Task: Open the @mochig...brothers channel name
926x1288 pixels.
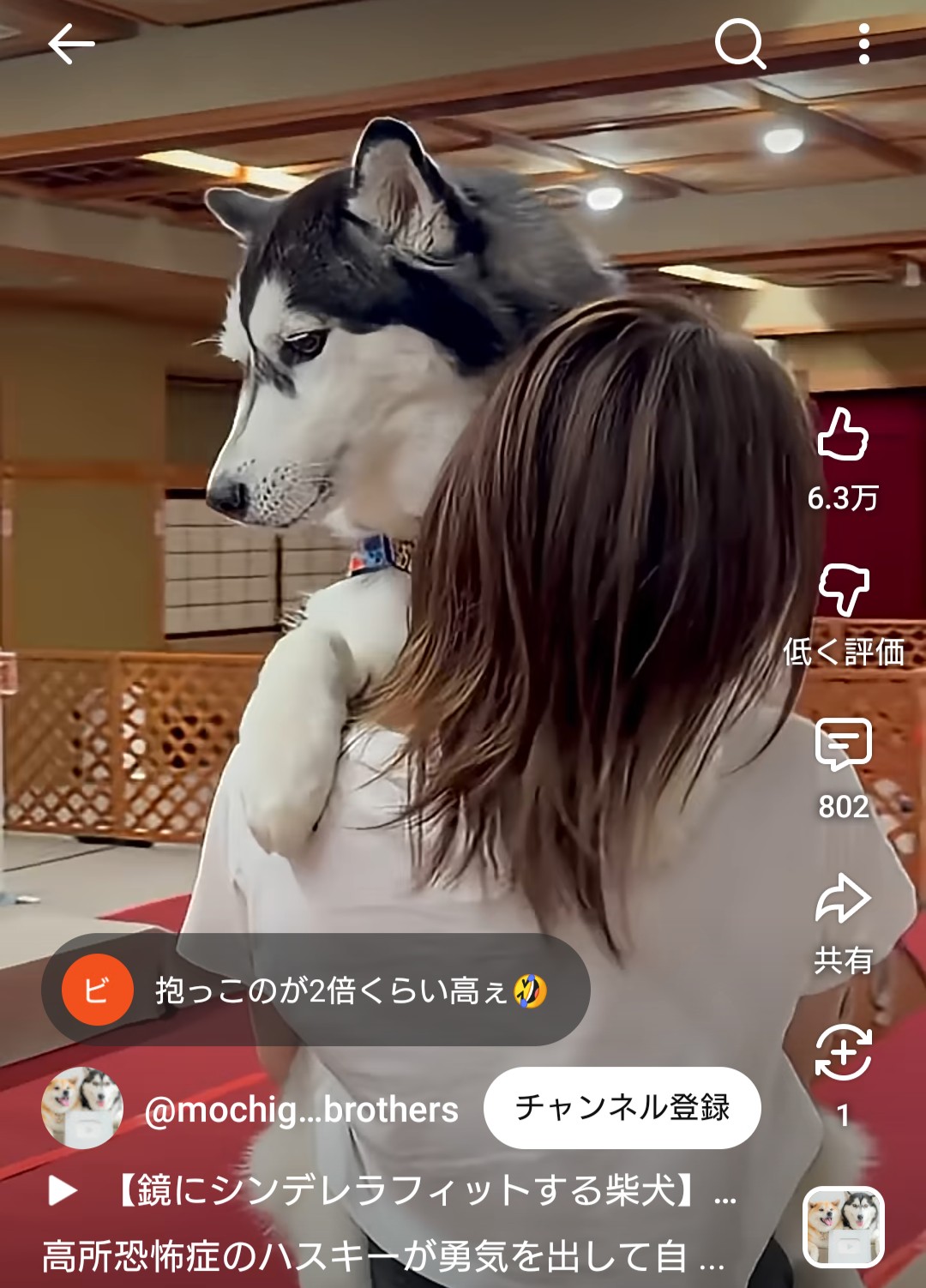Action: [302, 1110]
